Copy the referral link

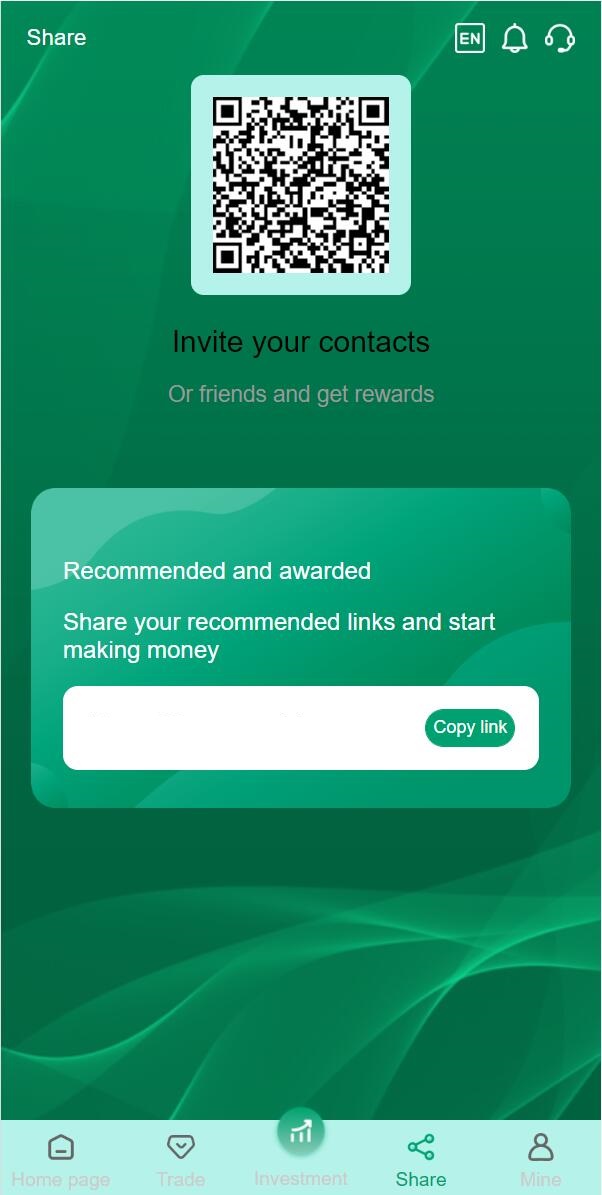[469, 727]
